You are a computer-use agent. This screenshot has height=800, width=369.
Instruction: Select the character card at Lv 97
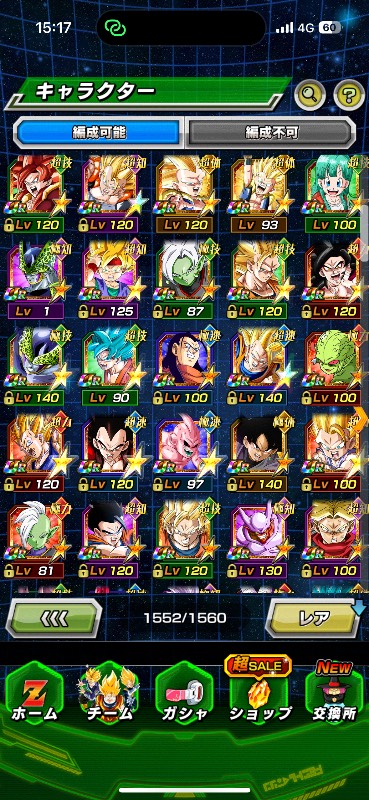pyautogui.click(x=184, y=453)
